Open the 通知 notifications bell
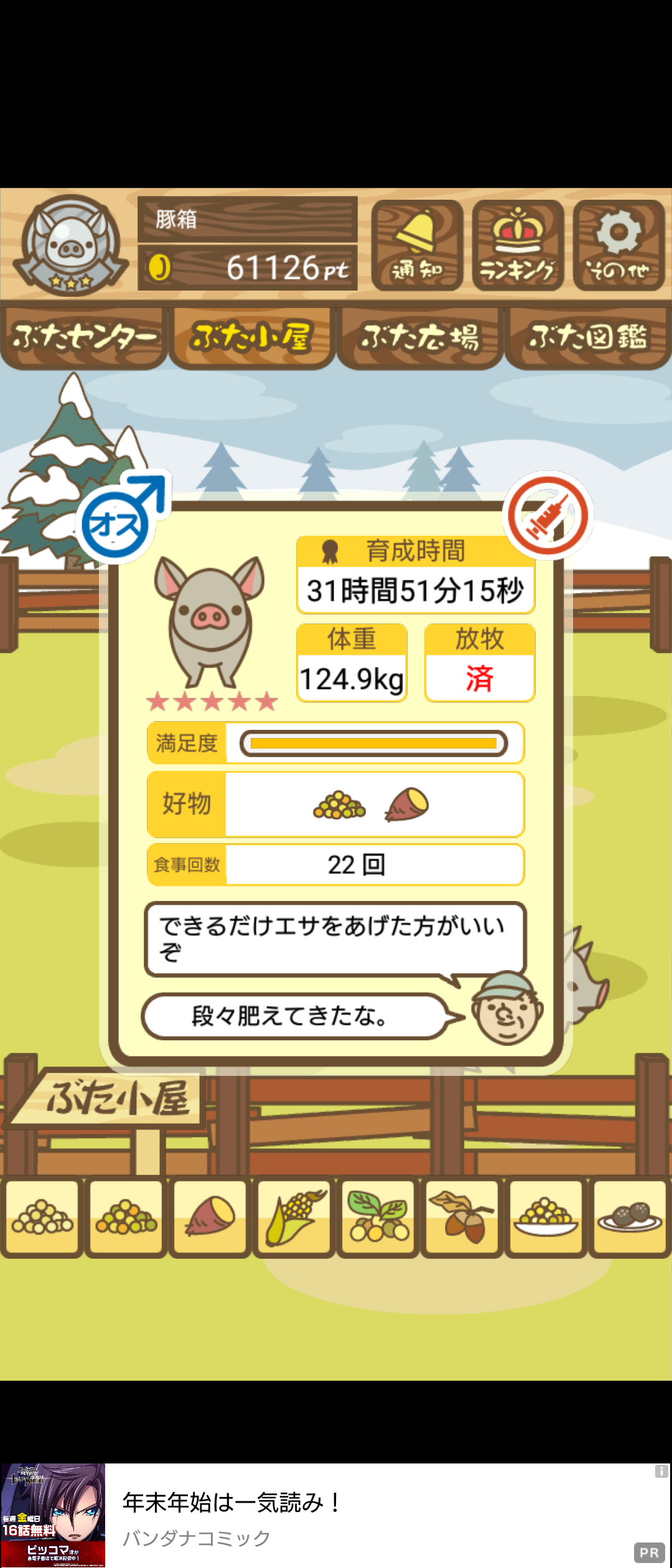Screen dimensions: 672x1568 point(417,245)
